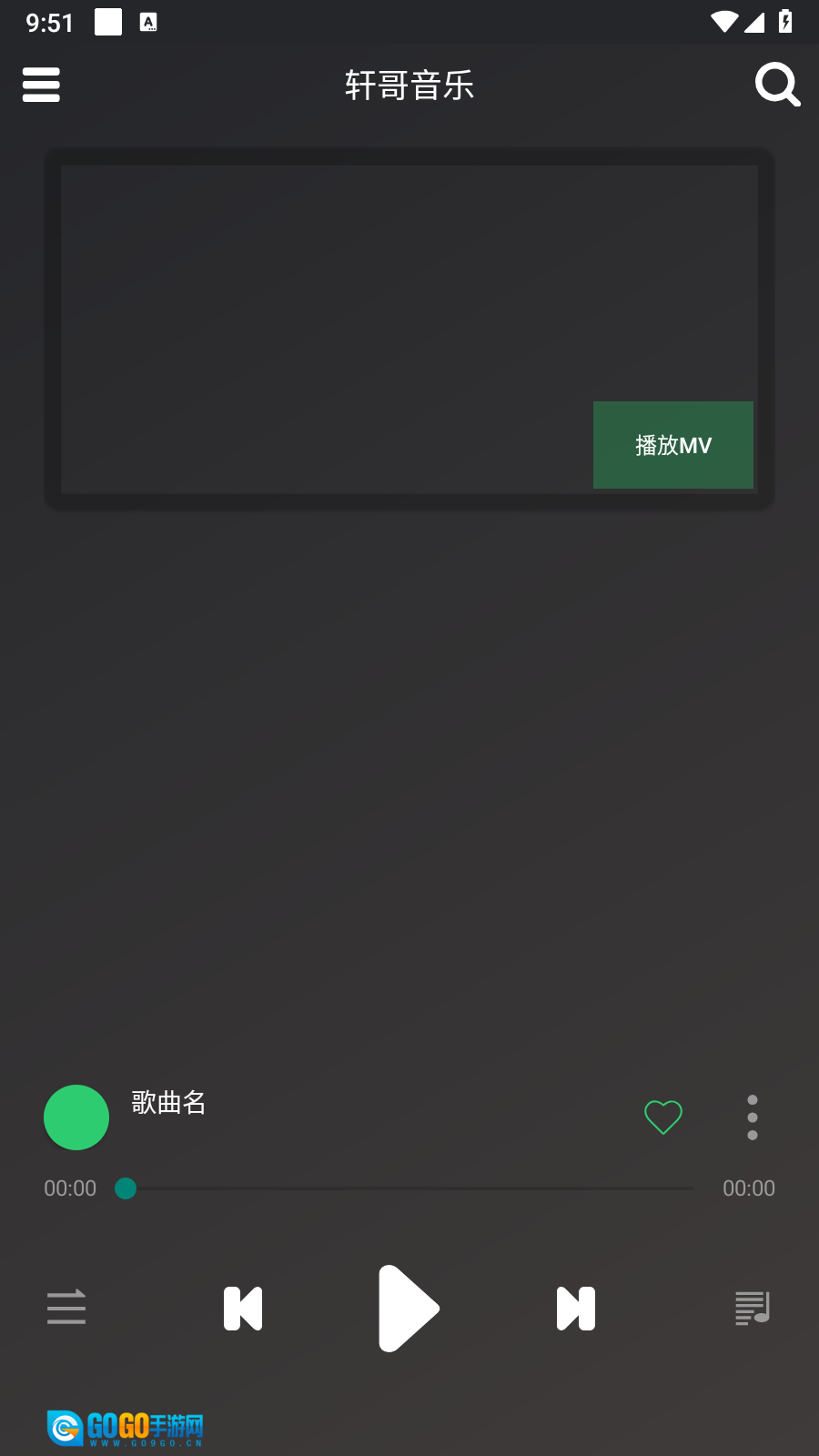Change the playback order mode
This screenshot has width=819, height=1456.
[66, 1309]
